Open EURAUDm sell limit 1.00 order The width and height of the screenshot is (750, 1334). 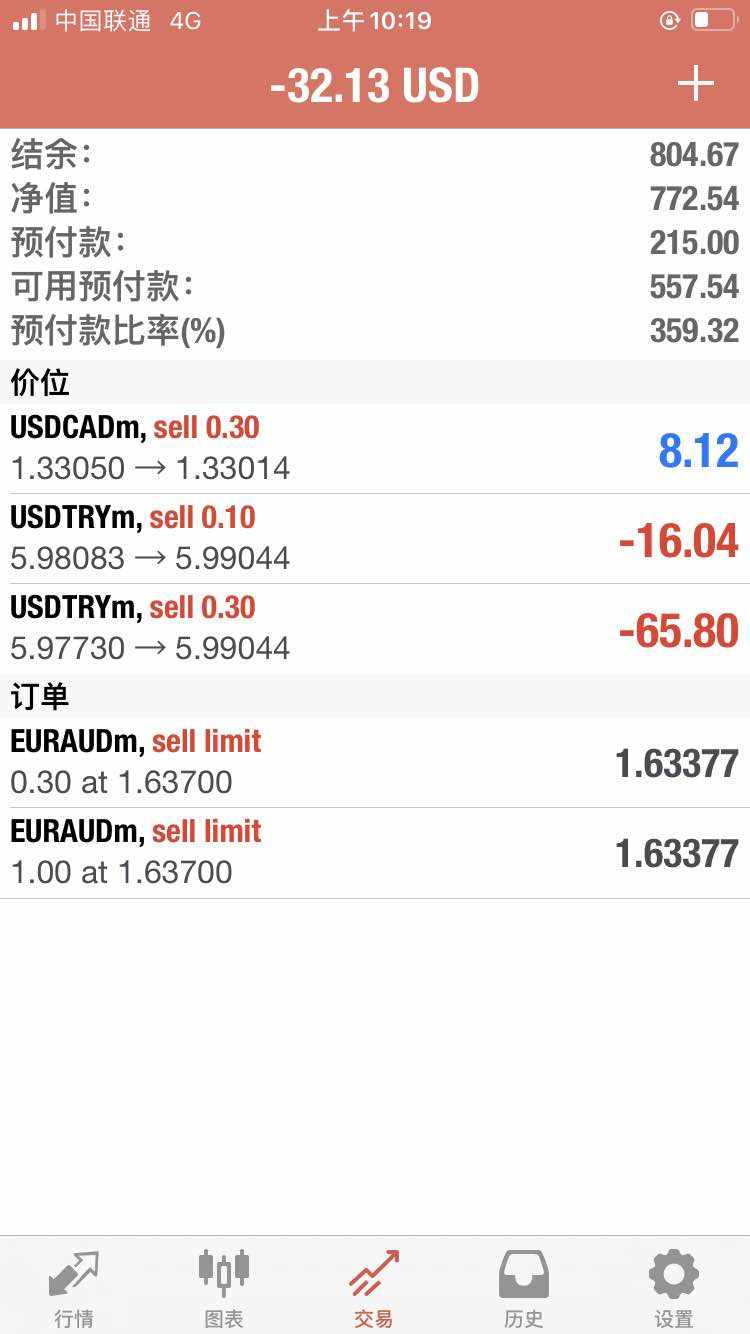[375, 852]
